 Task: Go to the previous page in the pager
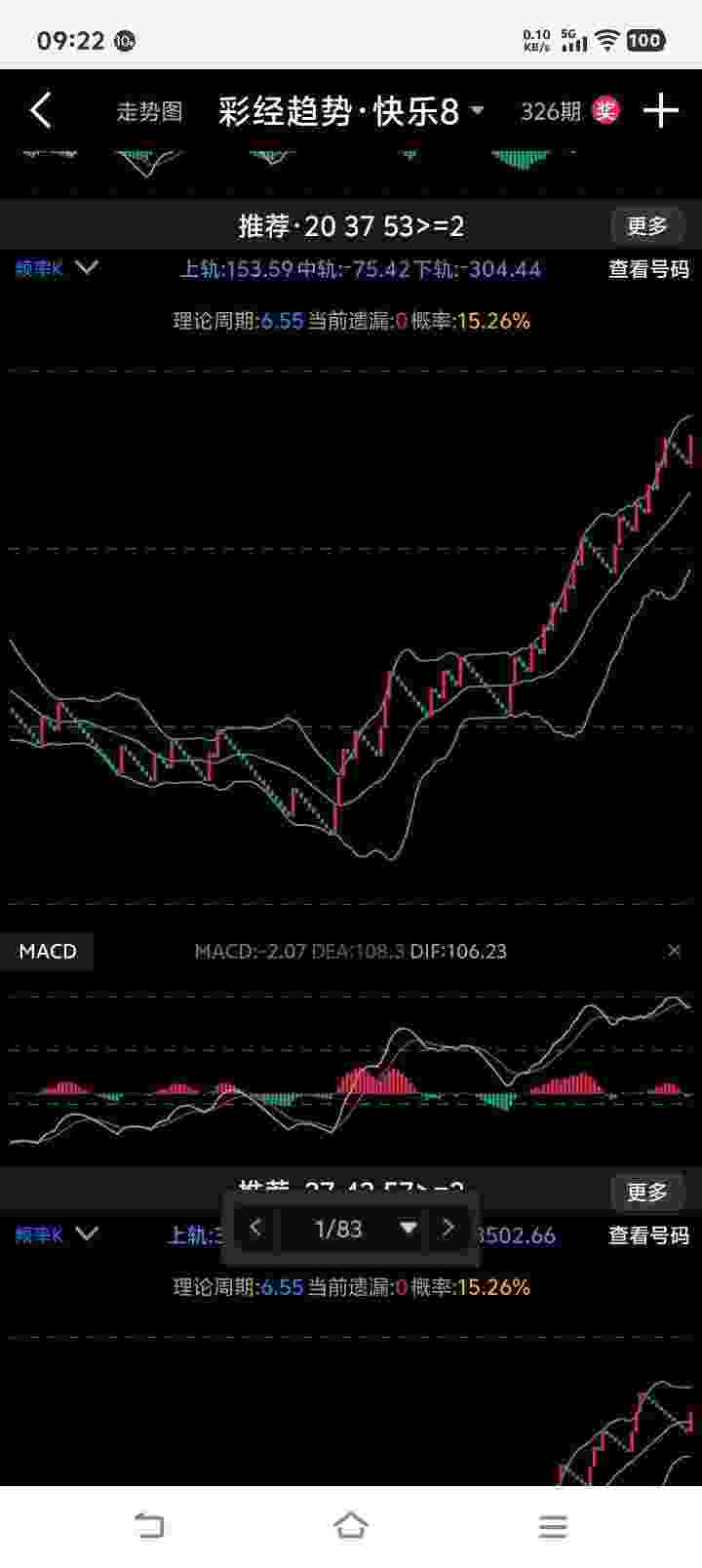(x=256, y=1228)
